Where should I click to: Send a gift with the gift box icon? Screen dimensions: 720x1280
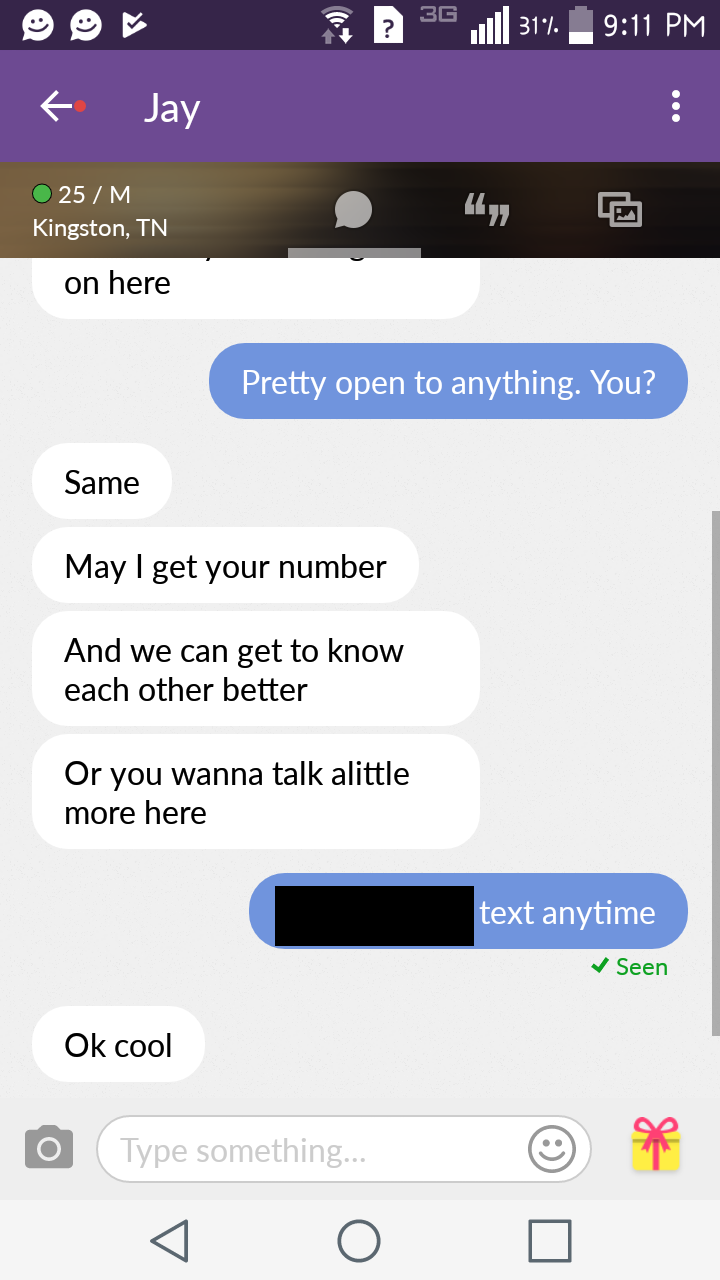coord(656,1146)
